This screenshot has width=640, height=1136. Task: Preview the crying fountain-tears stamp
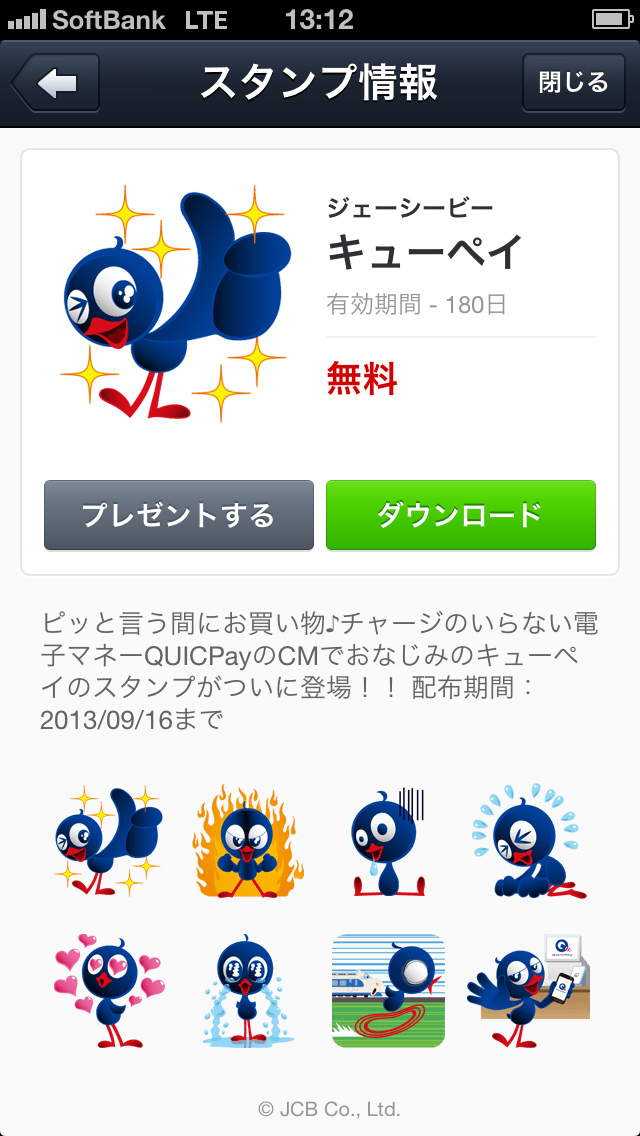coord(247,990)
